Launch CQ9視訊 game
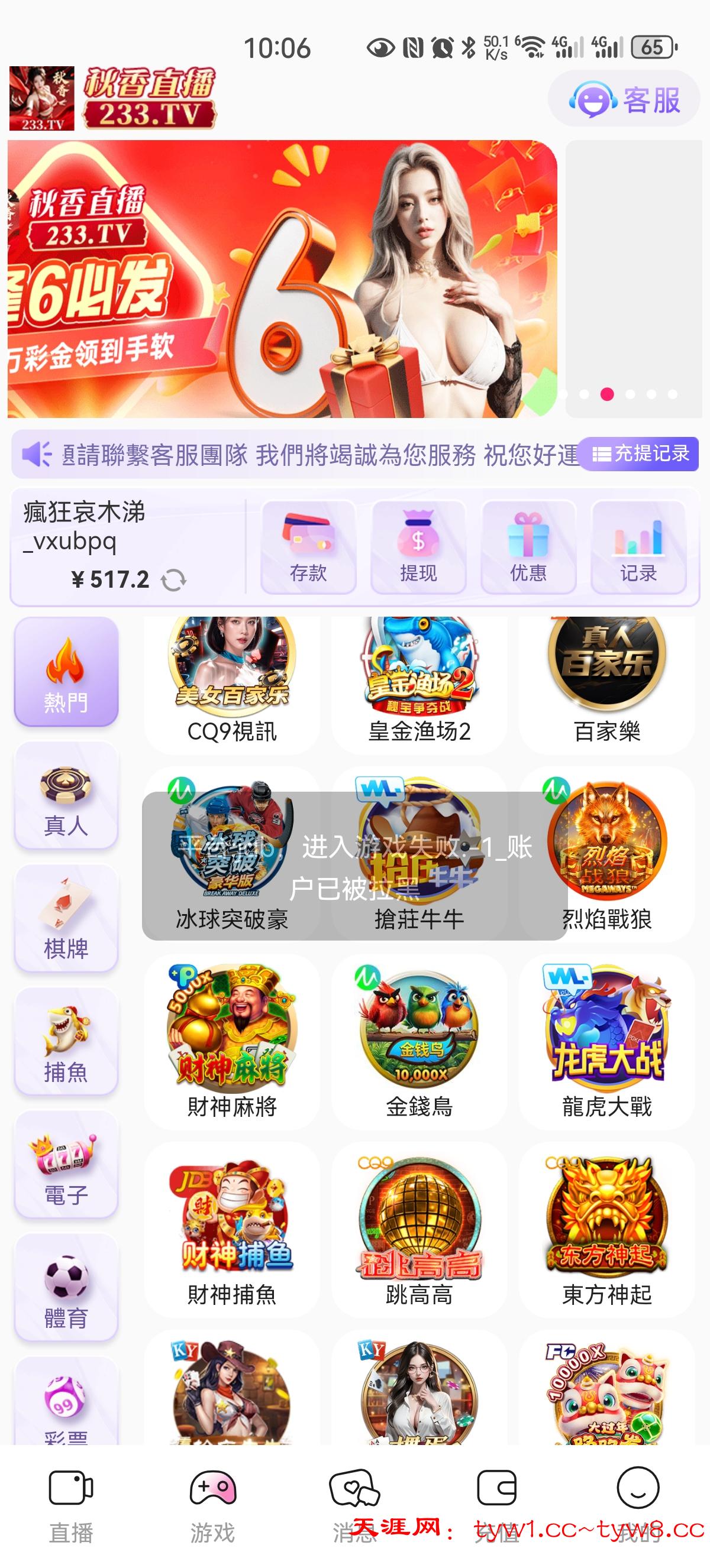 point(232,682)
